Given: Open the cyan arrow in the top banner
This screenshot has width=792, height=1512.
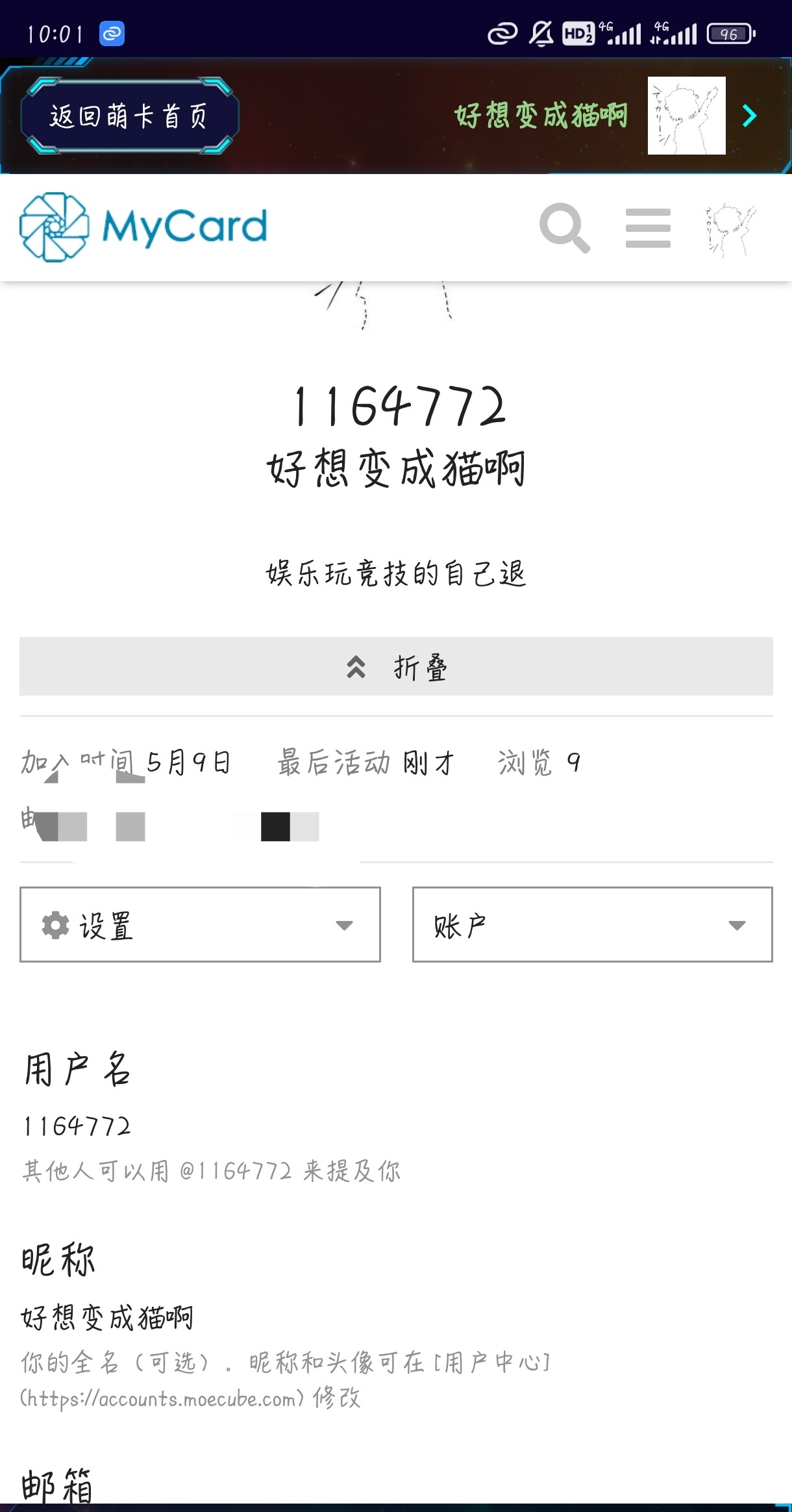Looking at the screenshot, I should (x=750, y=116).
